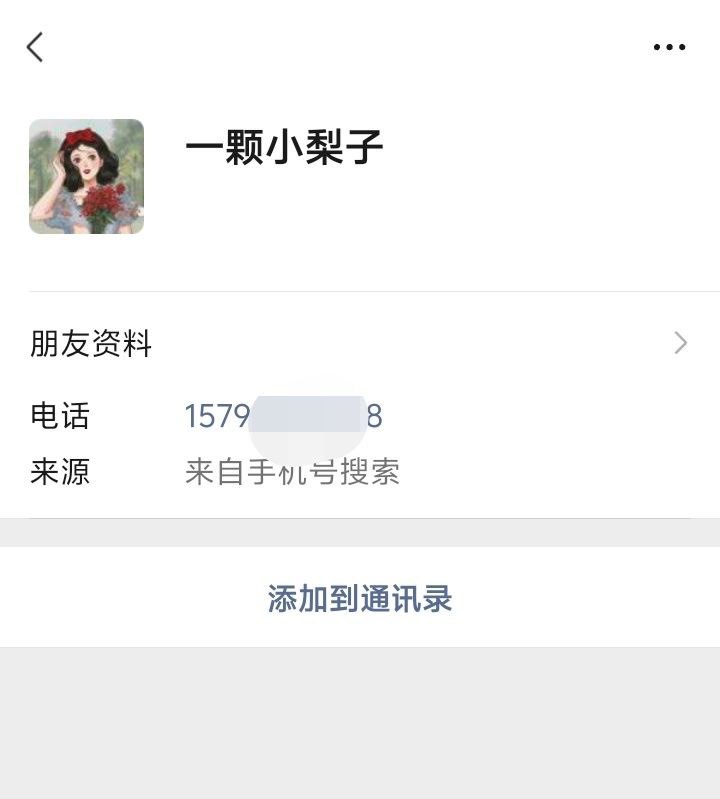This screenshot has width=720, height=799.
Task: Tap the phone number link starting 1579
Action: 283,416
